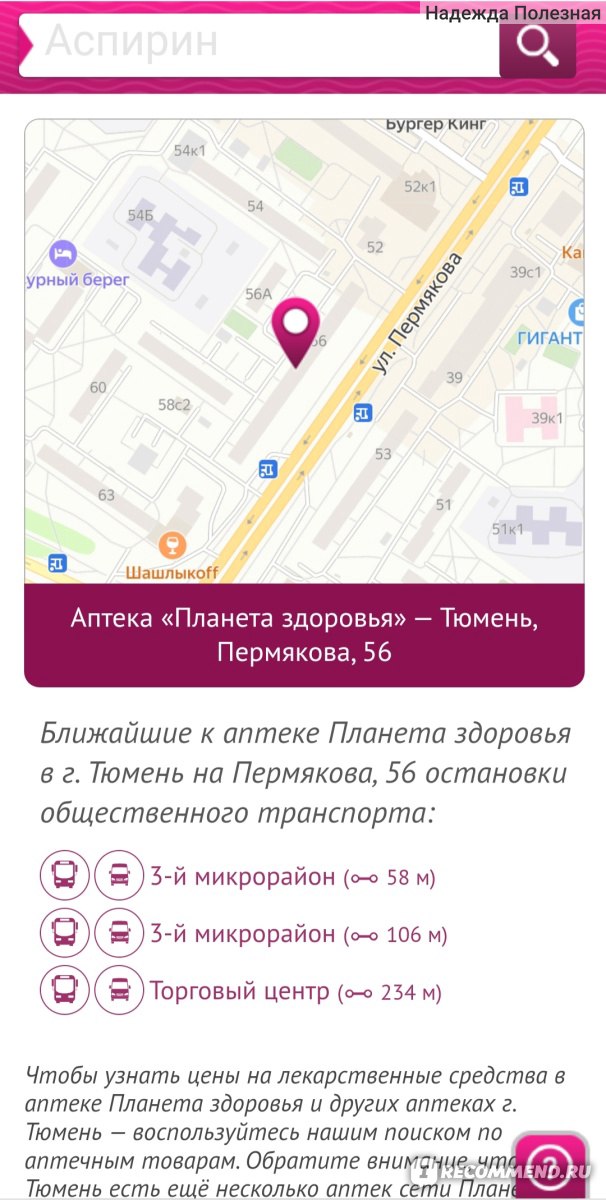Tap the magnifying glass search button
606x1200 pixels.
pyautogui.click(x=538, y=47)
